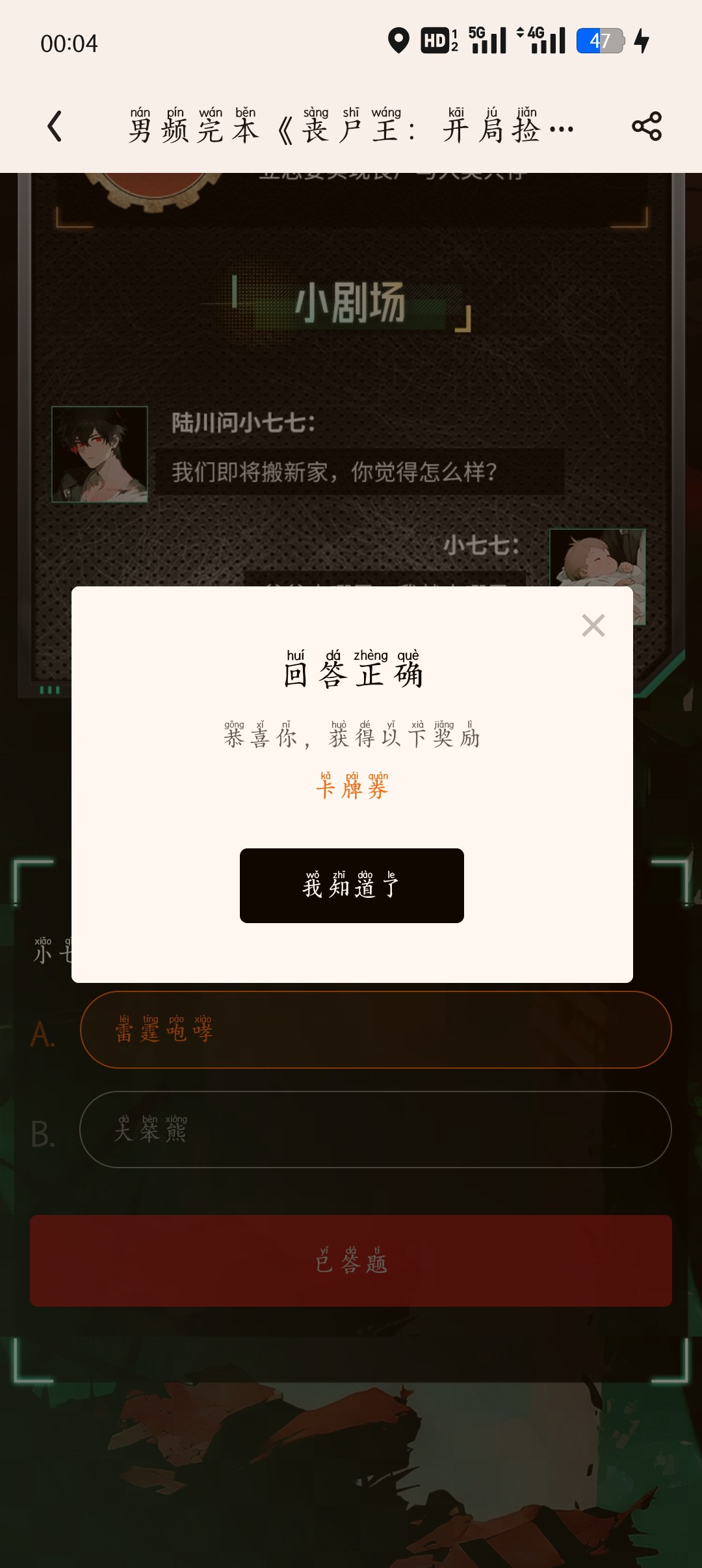702x1568 pixels.
Task: Tap the 我知道了 button
Action: pos(352,885)
